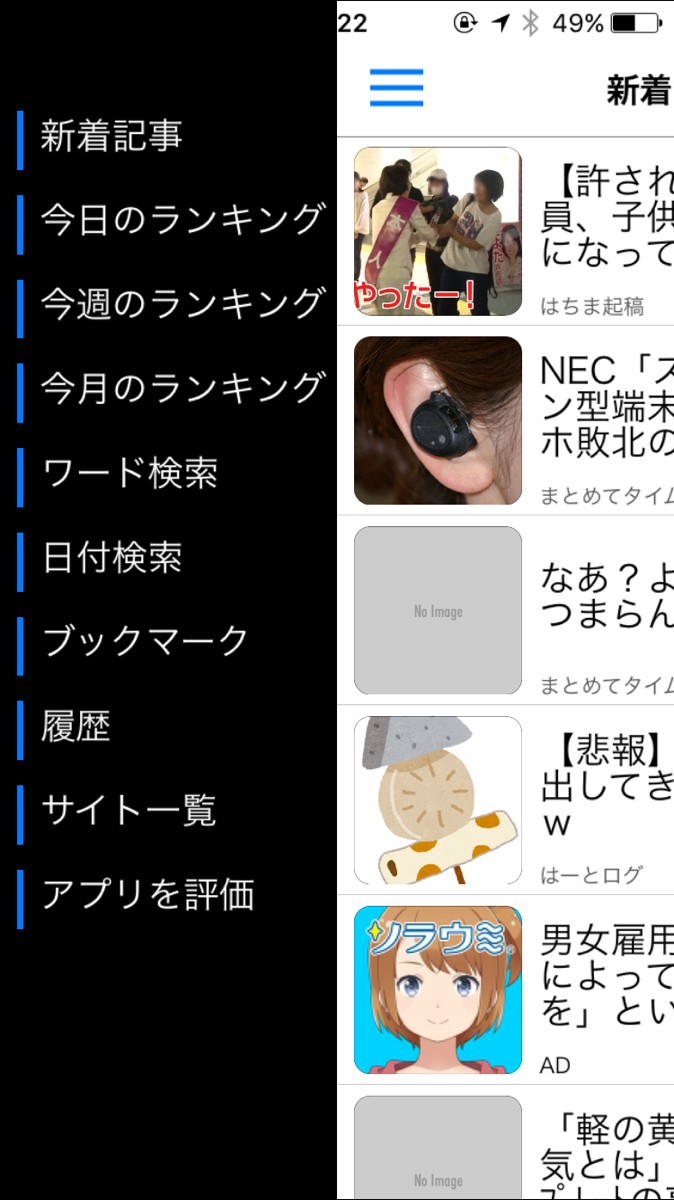Open ブックマーク list
Screen dimensions: 674x1200
146,641
